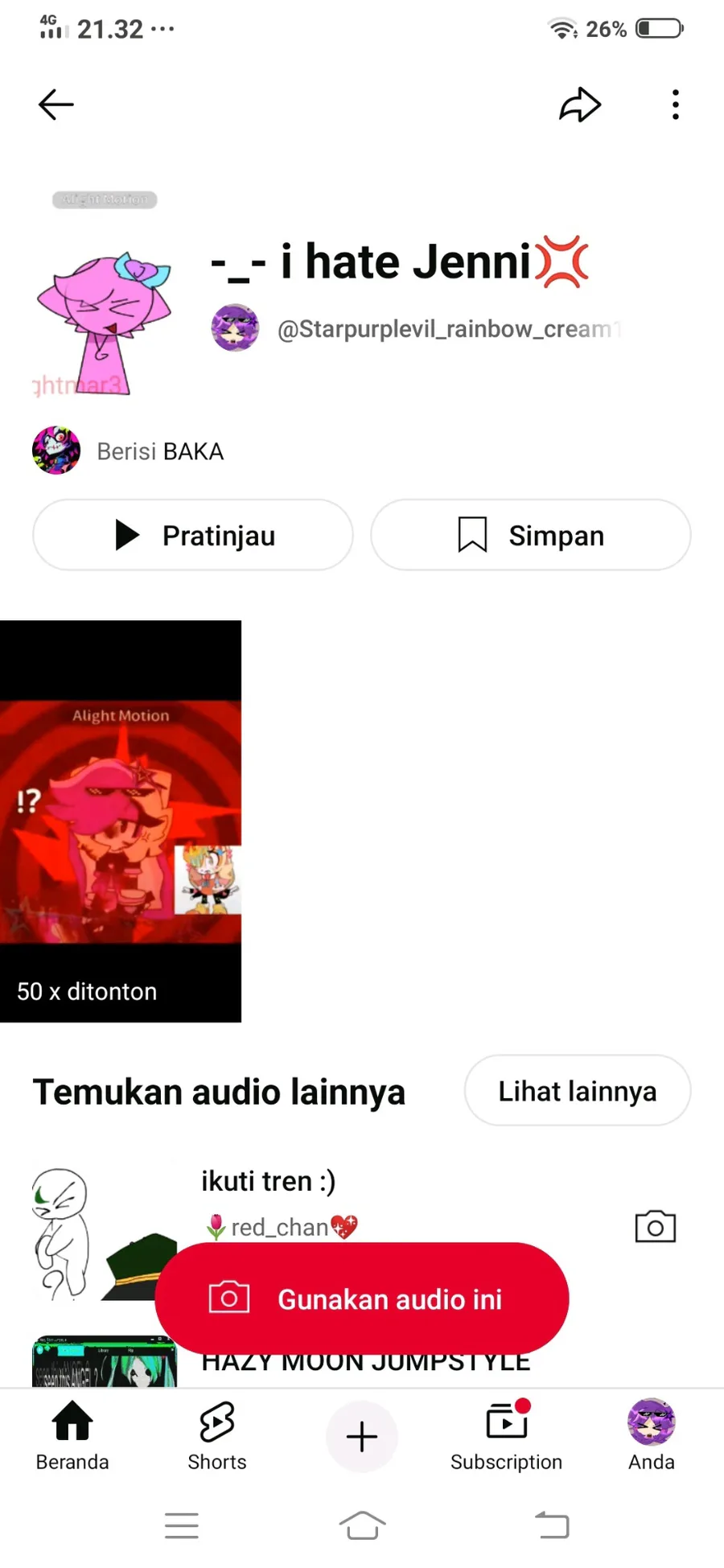Open the Starpurplevil_rainbow_cream channel link
The image size is (724, 1568).
pos(446,329)
